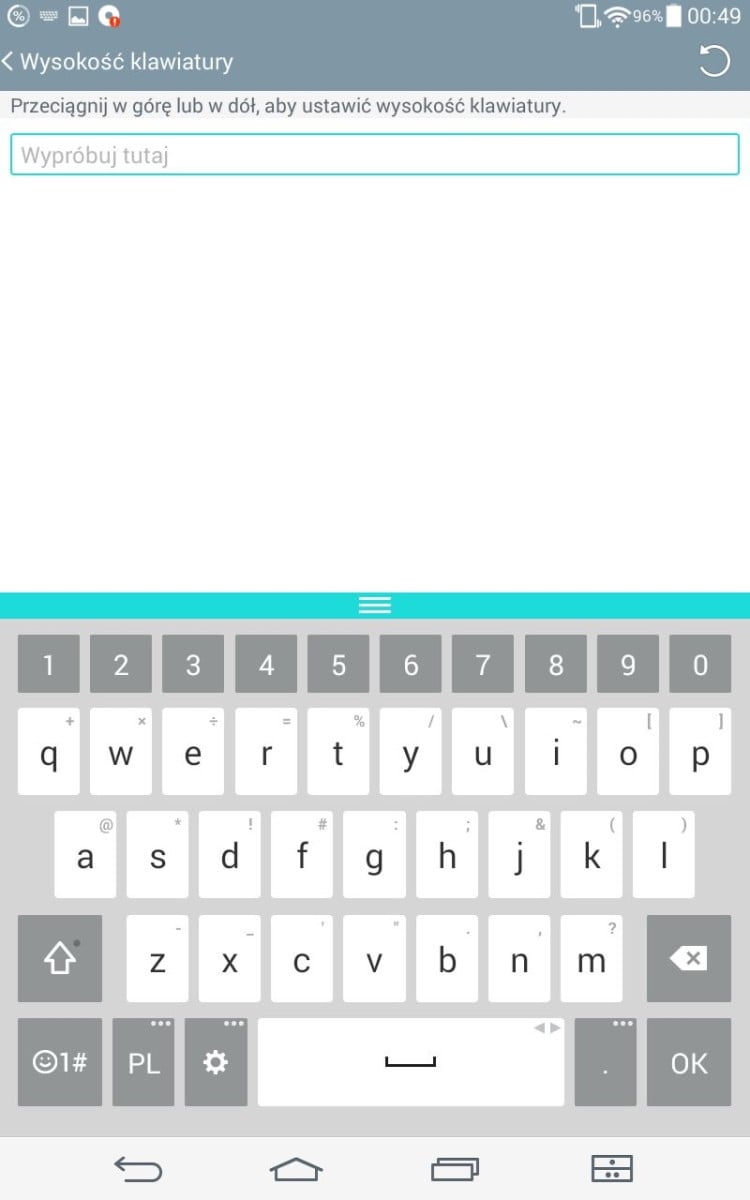Reset keyboard height with the refresh icon
The width and height of the screenshot is (750, 1200).
[714, 60]
